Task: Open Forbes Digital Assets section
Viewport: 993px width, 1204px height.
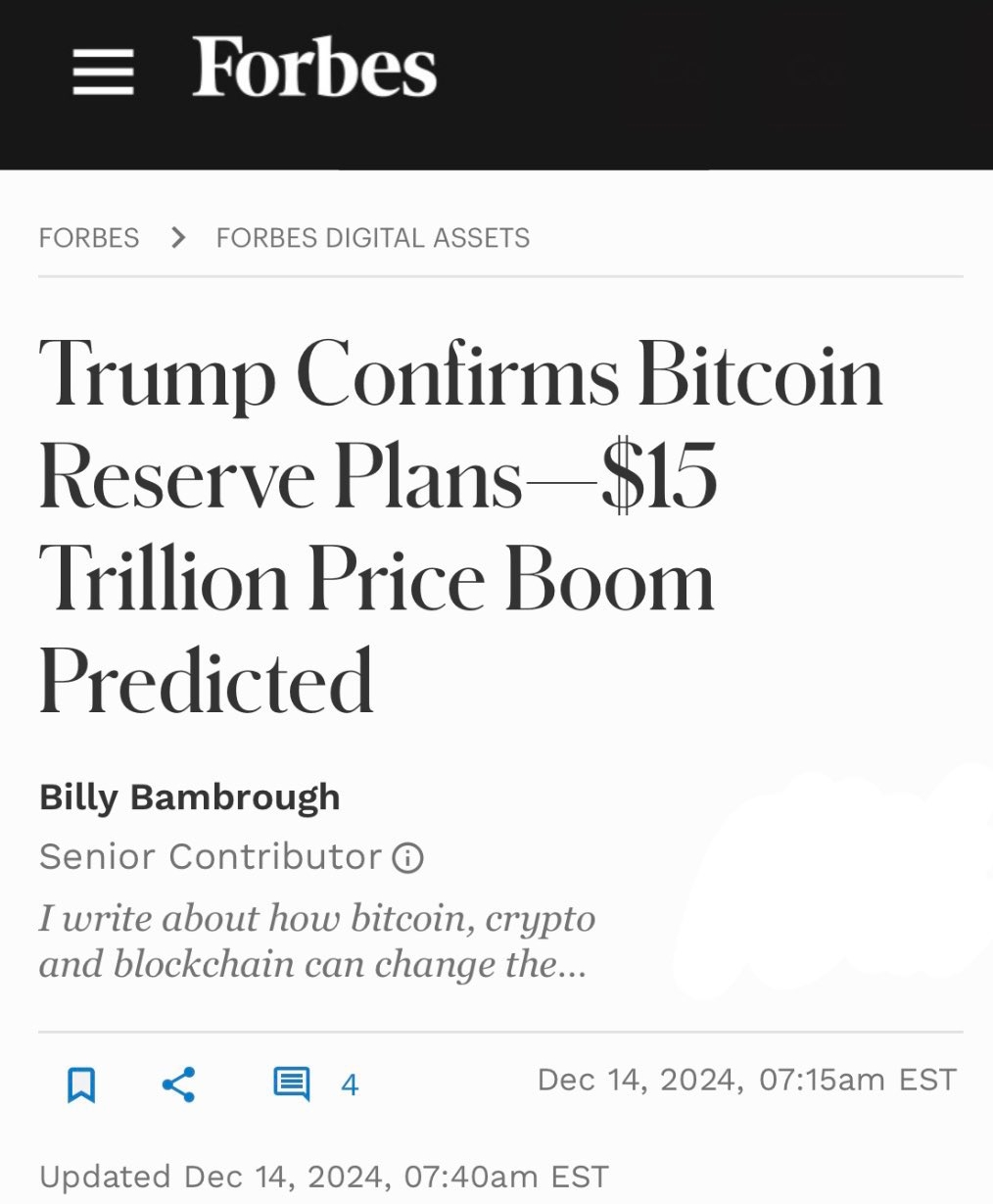Action: (372, 238)
